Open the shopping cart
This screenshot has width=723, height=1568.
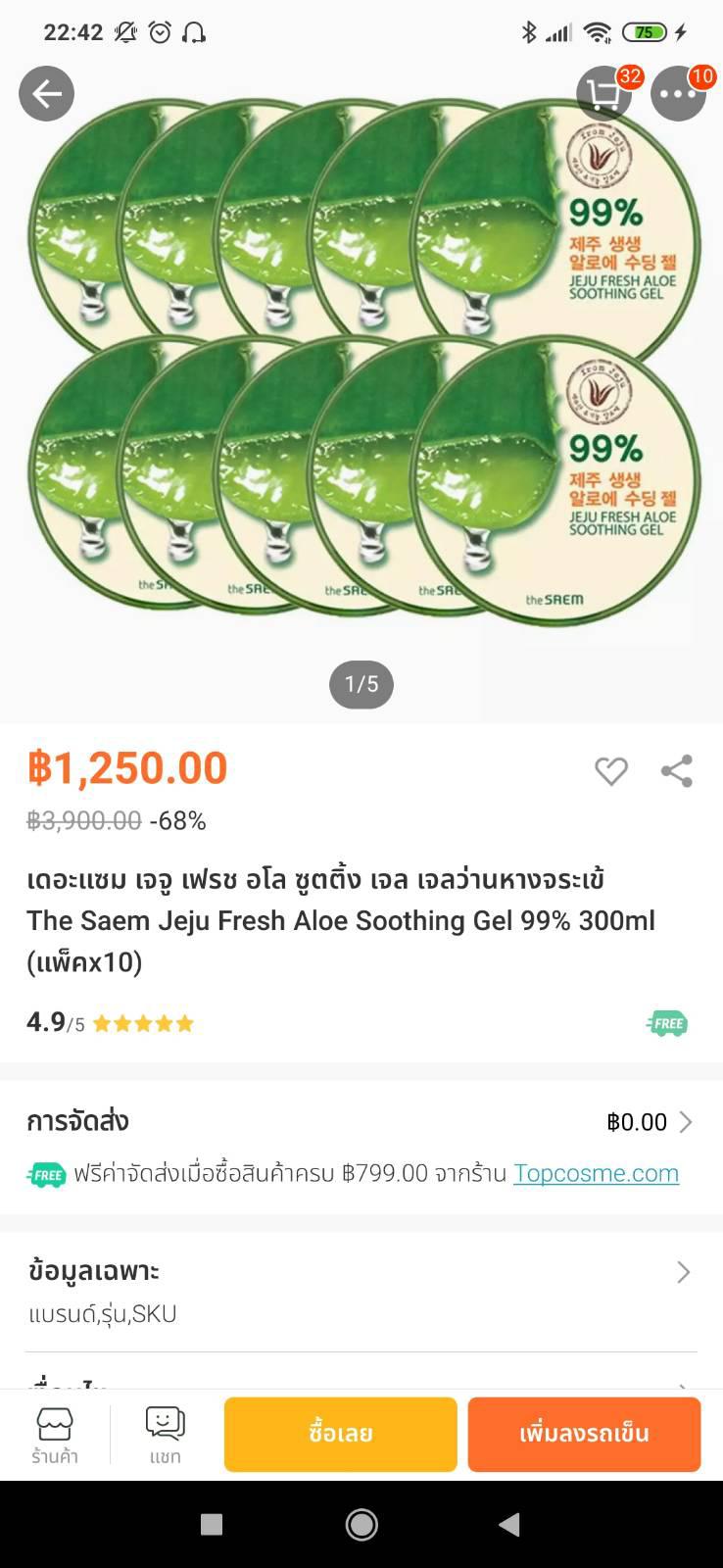coord(603,94)
